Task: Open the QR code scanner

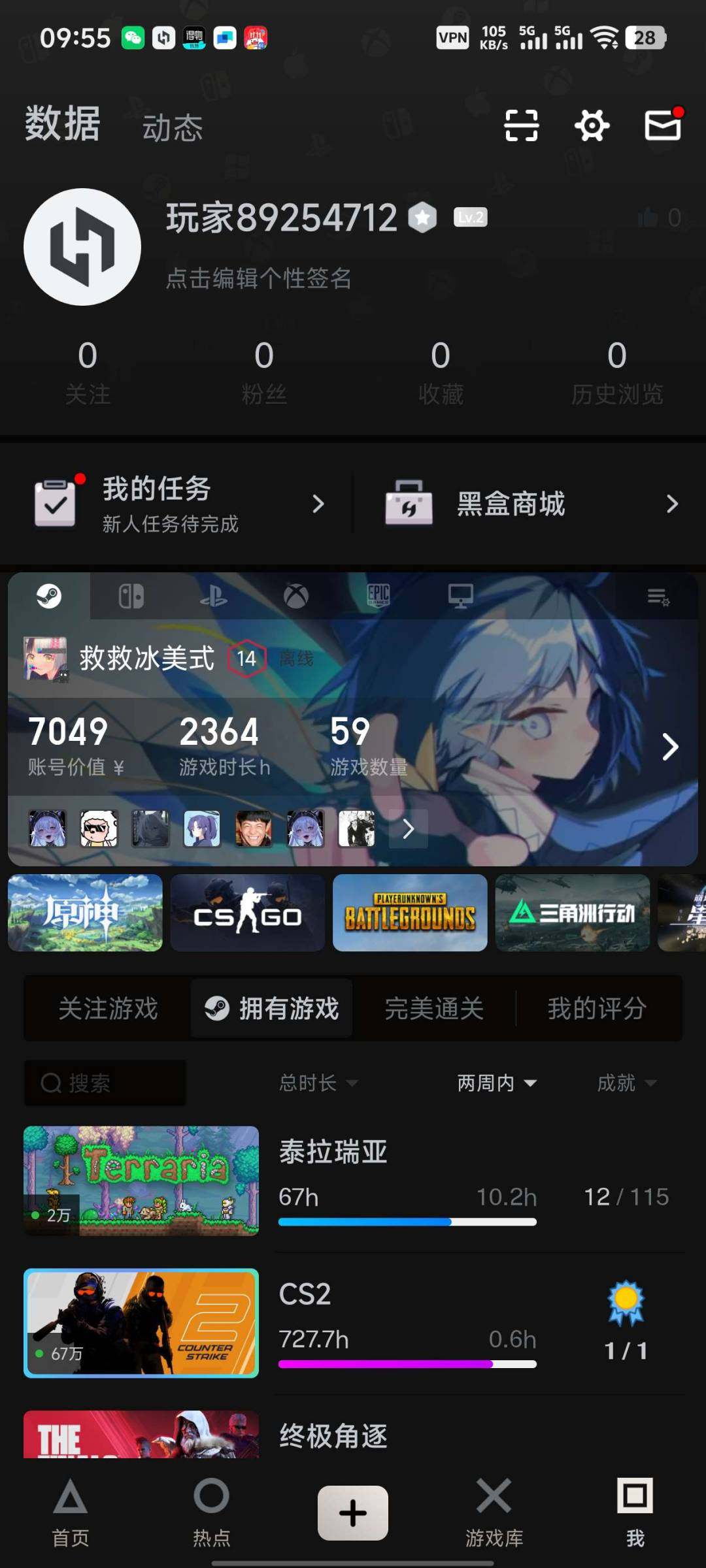Action: 520,125
